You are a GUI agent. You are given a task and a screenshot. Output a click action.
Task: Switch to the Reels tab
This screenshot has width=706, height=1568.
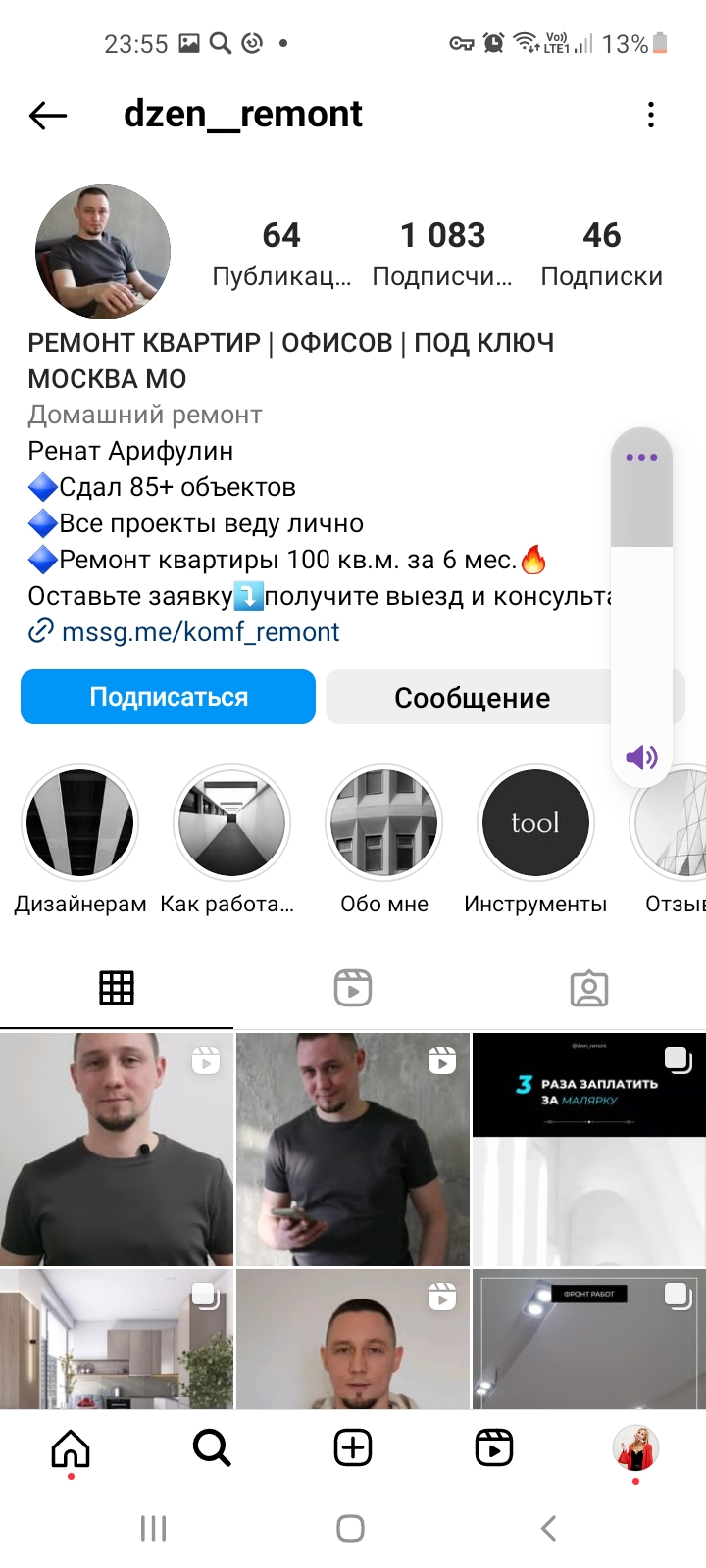353,988
